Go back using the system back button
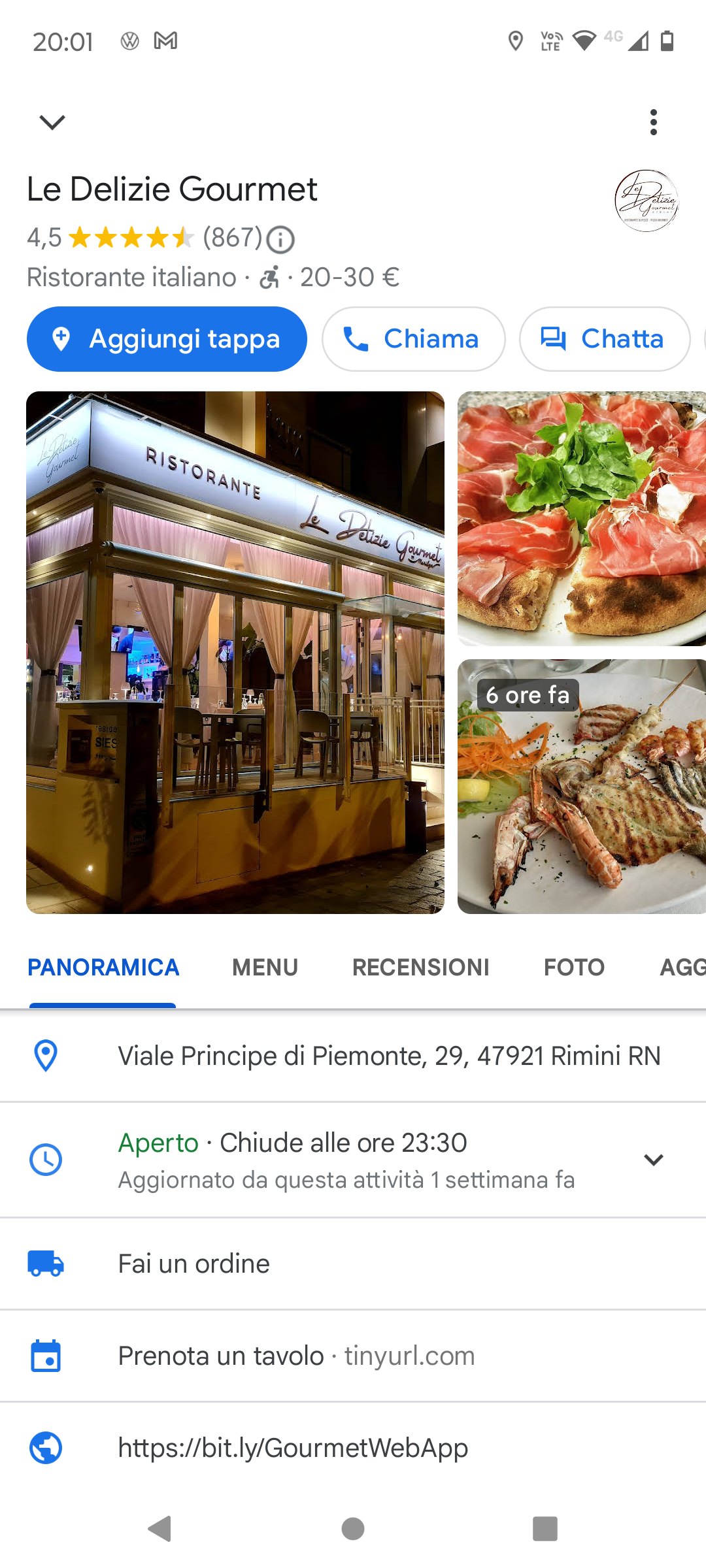This screenshot has height=1568, width=706. (x=160, y=1529)
